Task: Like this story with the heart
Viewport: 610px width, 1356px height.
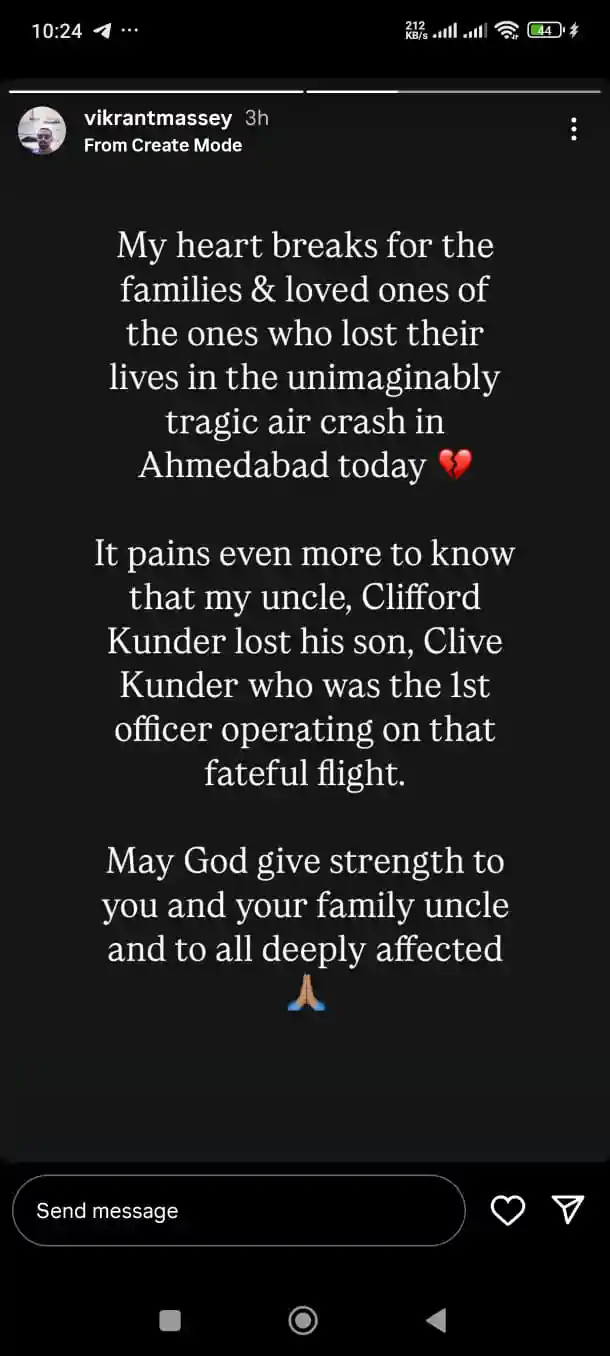Action: pyautogui.click(x=508, y=1210)
